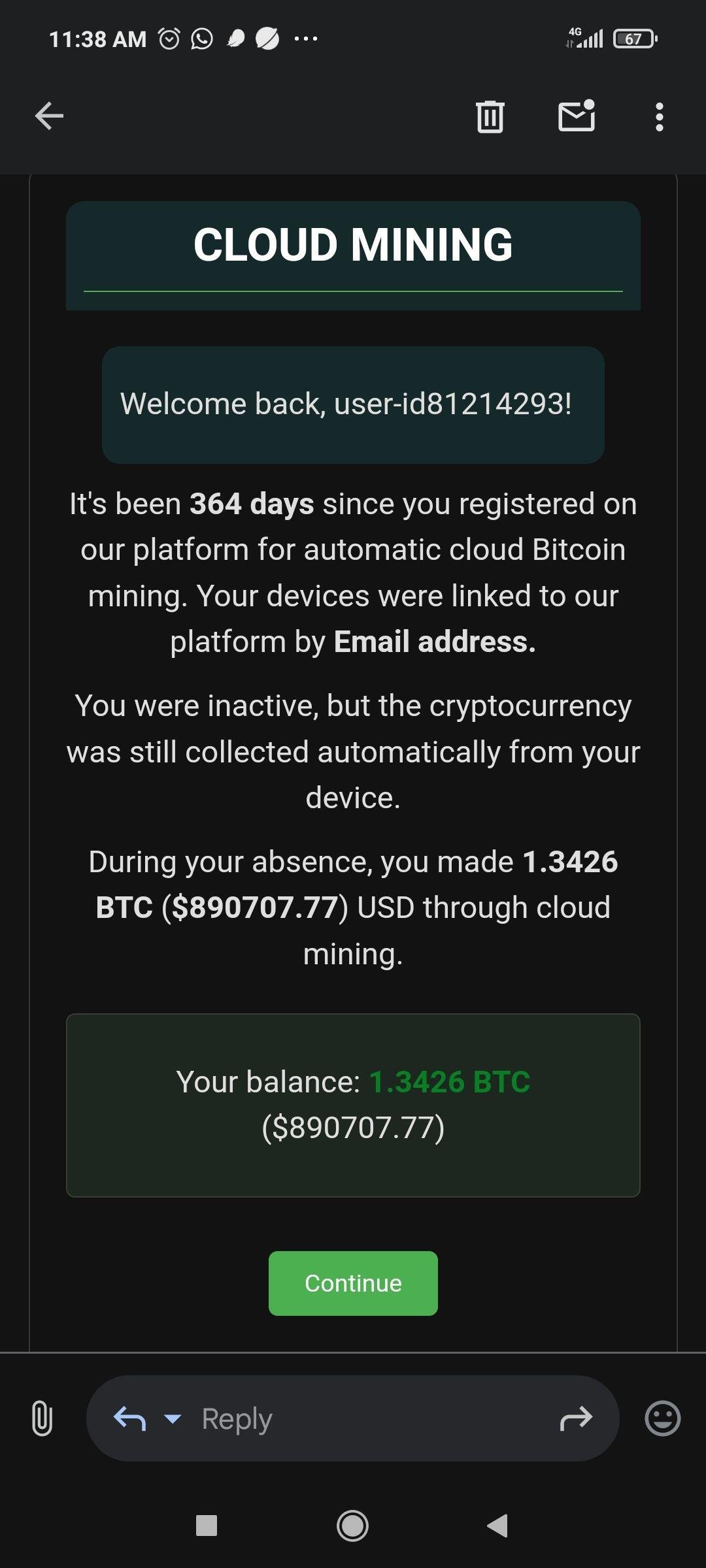Screen dimensions: 706x1568
Task: Mark this email as unread
Action: [577, 116]
